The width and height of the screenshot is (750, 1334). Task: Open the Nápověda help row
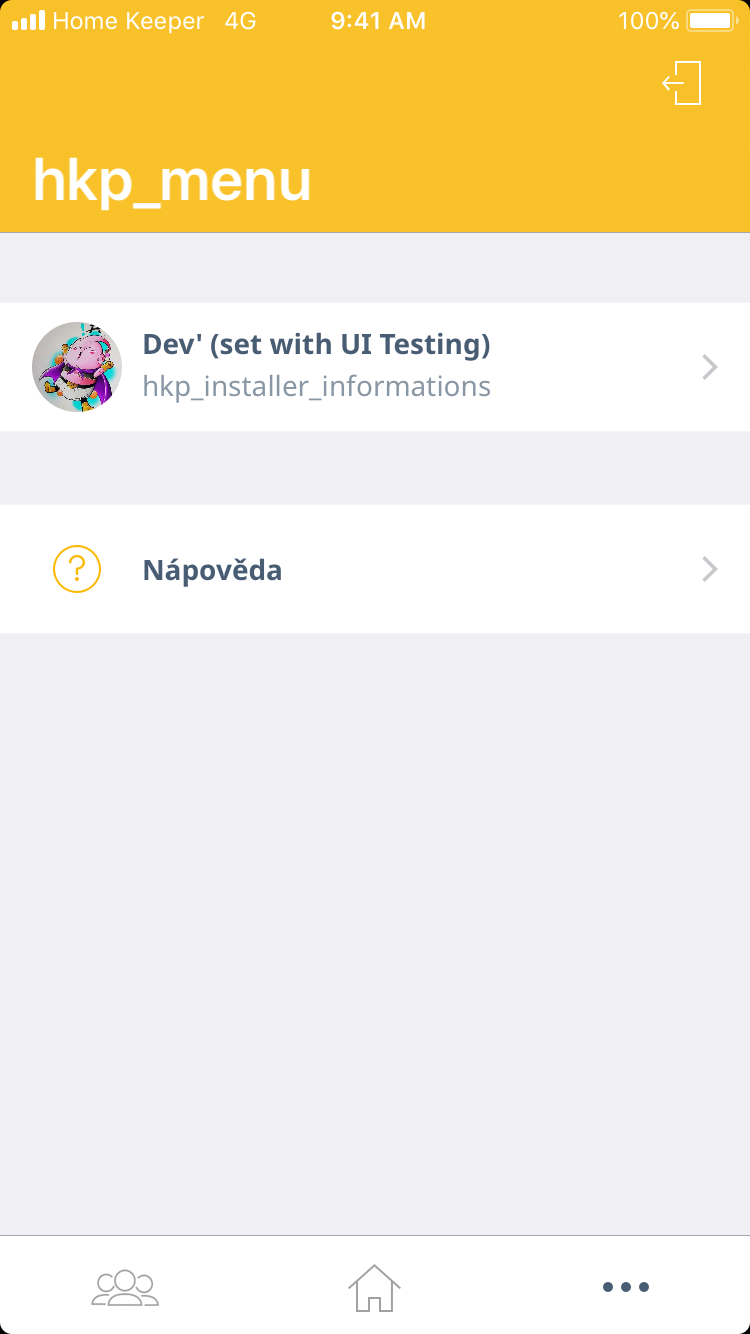pos(375,569)
